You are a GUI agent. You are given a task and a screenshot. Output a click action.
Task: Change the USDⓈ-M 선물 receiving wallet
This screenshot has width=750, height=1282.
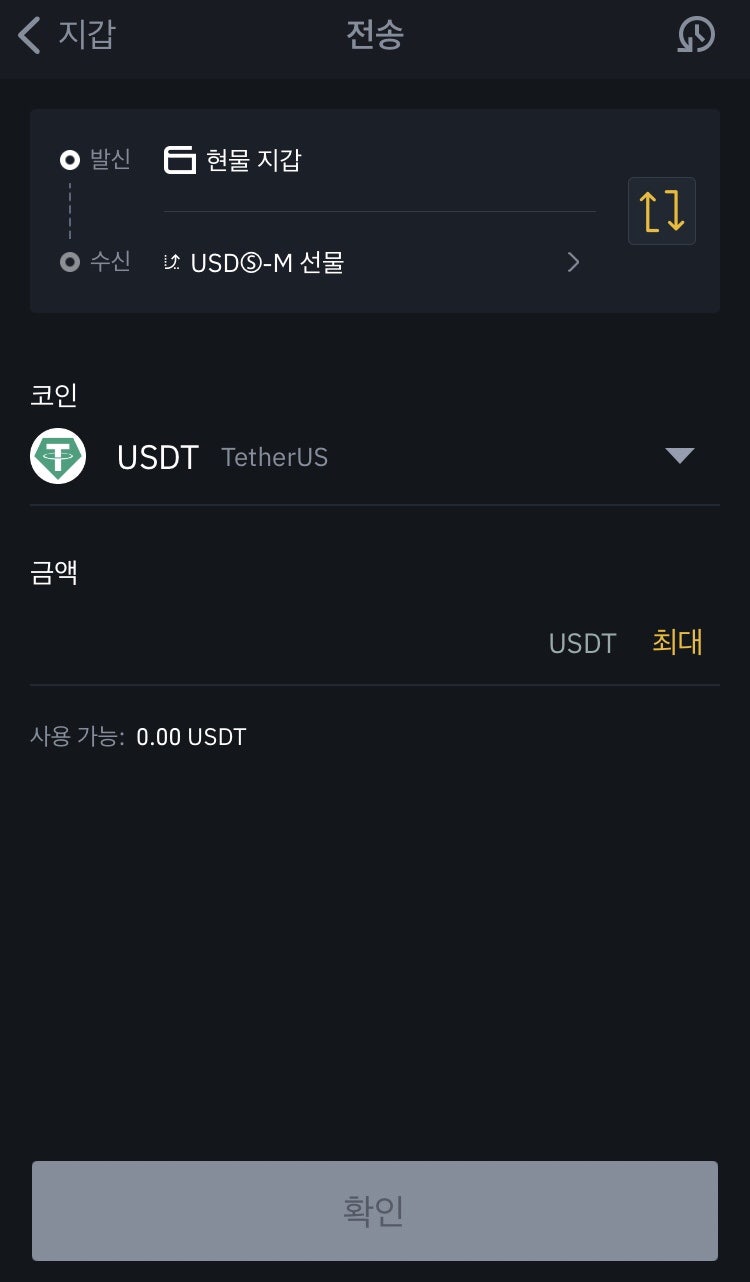(x=372, y=263)
